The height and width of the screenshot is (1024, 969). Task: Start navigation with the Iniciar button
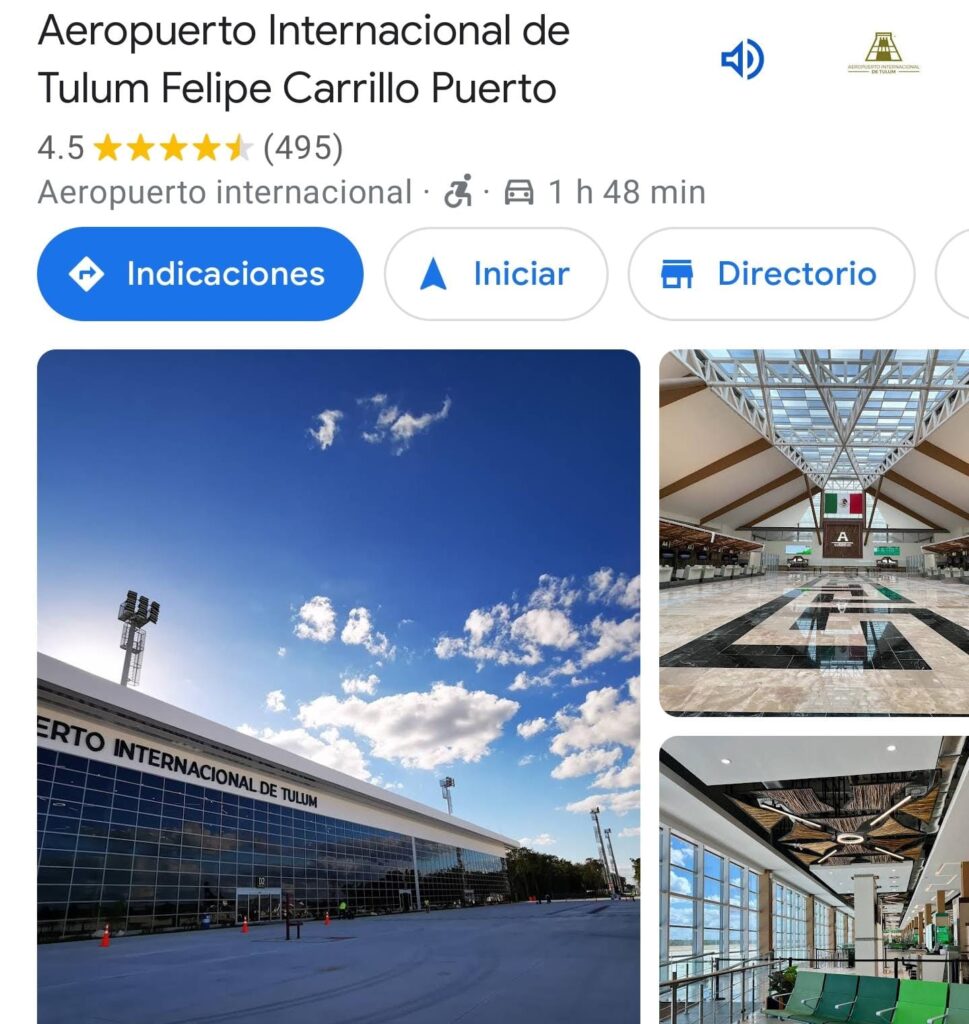495,274
